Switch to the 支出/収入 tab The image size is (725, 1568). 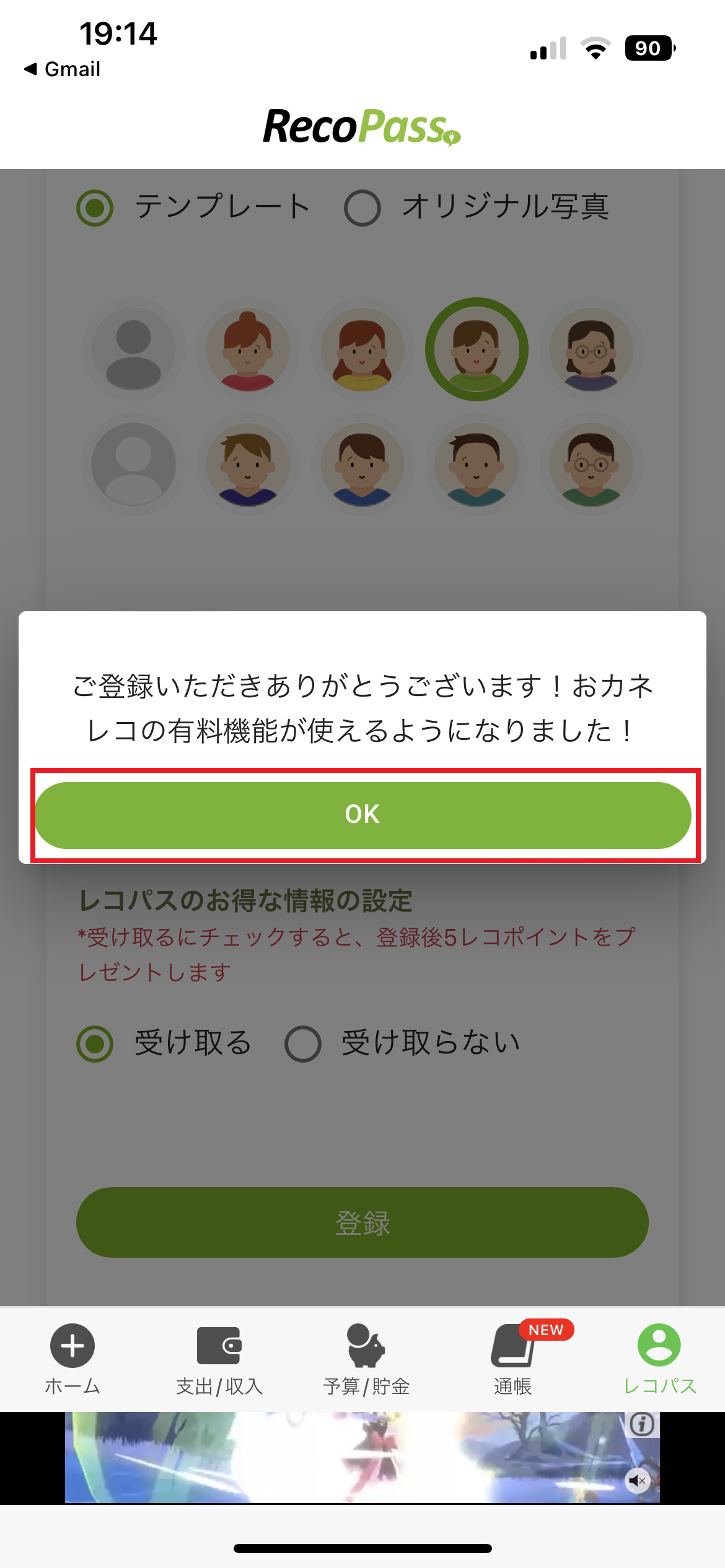point(219,1358)
